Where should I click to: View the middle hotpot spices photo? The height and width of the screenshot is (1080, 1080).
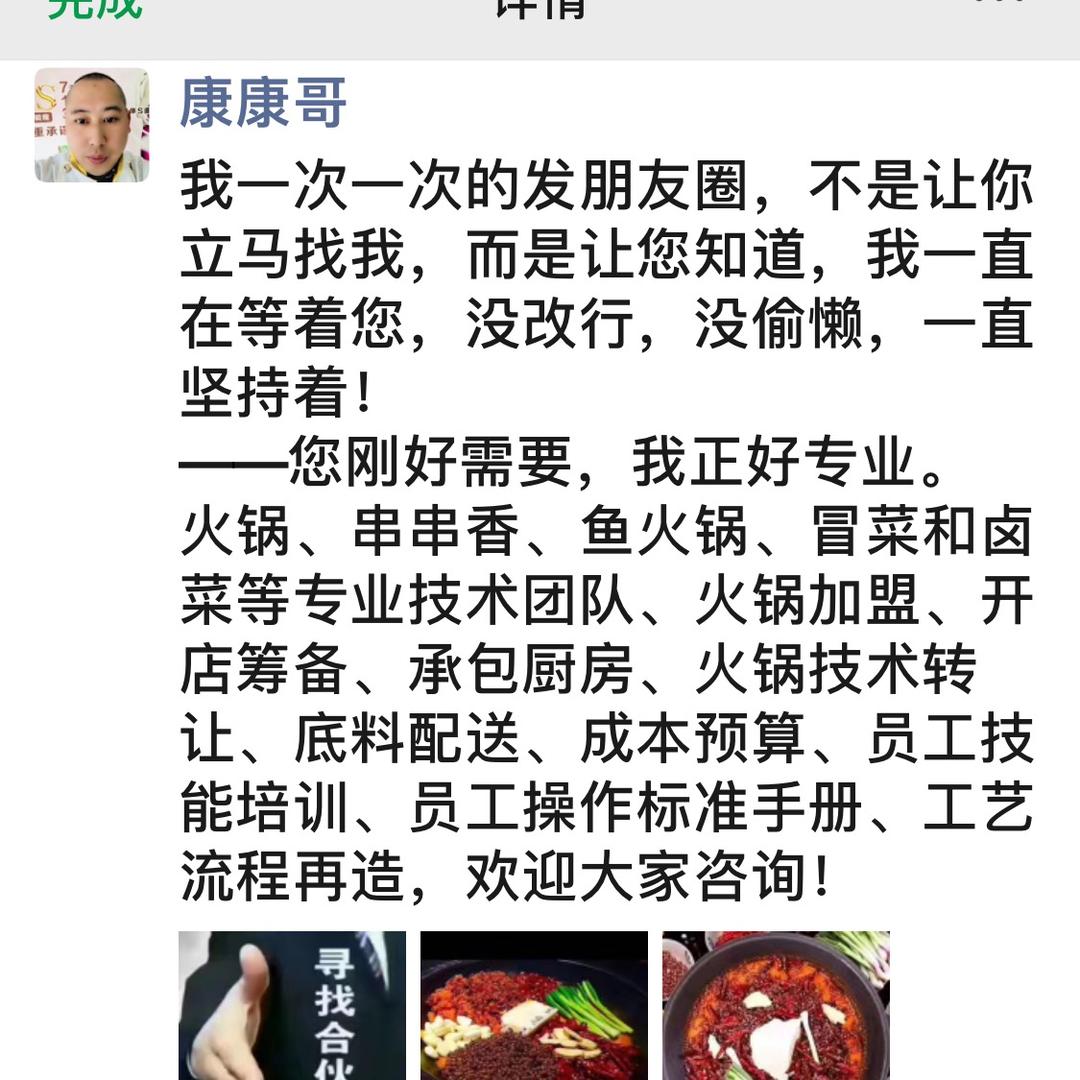coord(534,1005)
